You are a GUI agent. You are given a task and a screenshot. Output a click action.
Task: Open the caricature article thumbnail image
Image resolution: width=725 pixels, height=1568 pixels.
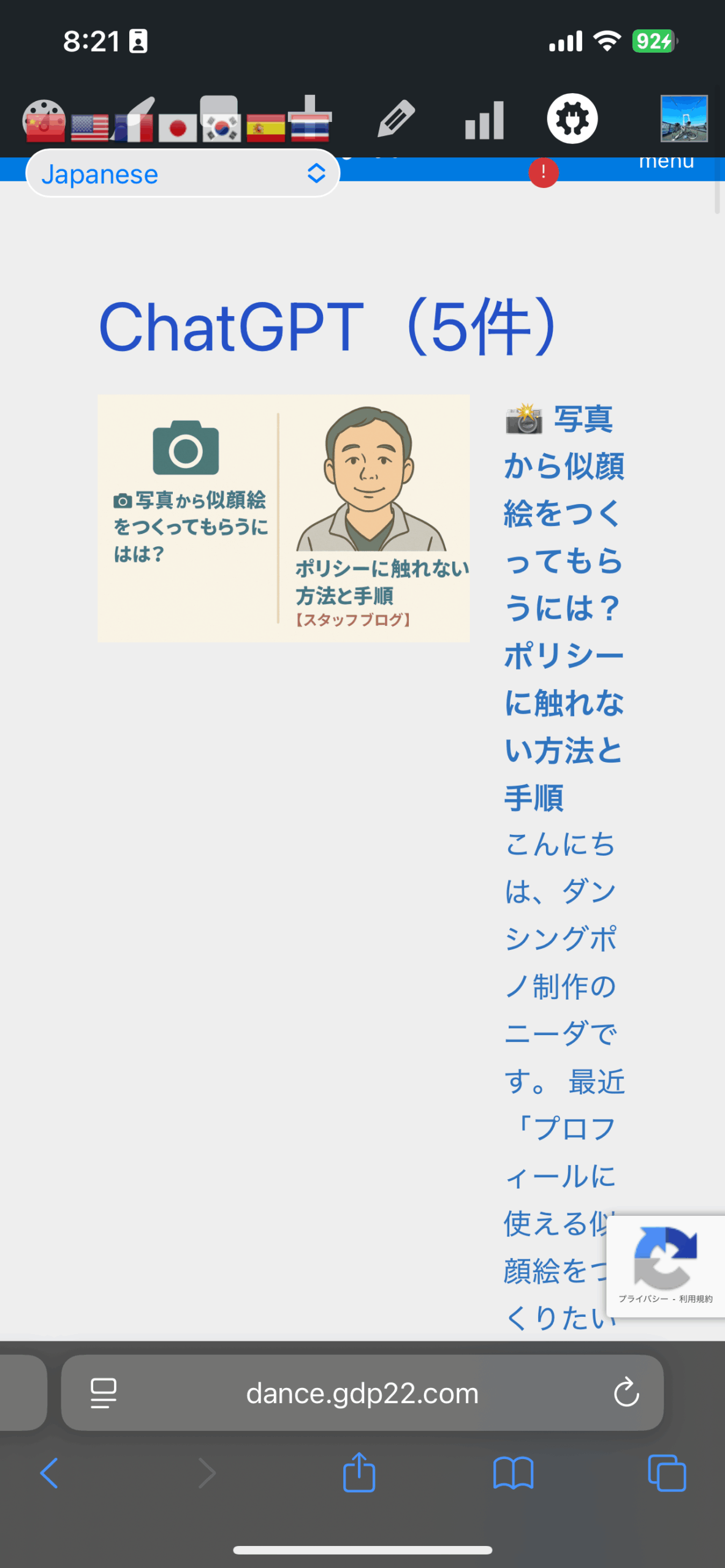tap(284, 518)
